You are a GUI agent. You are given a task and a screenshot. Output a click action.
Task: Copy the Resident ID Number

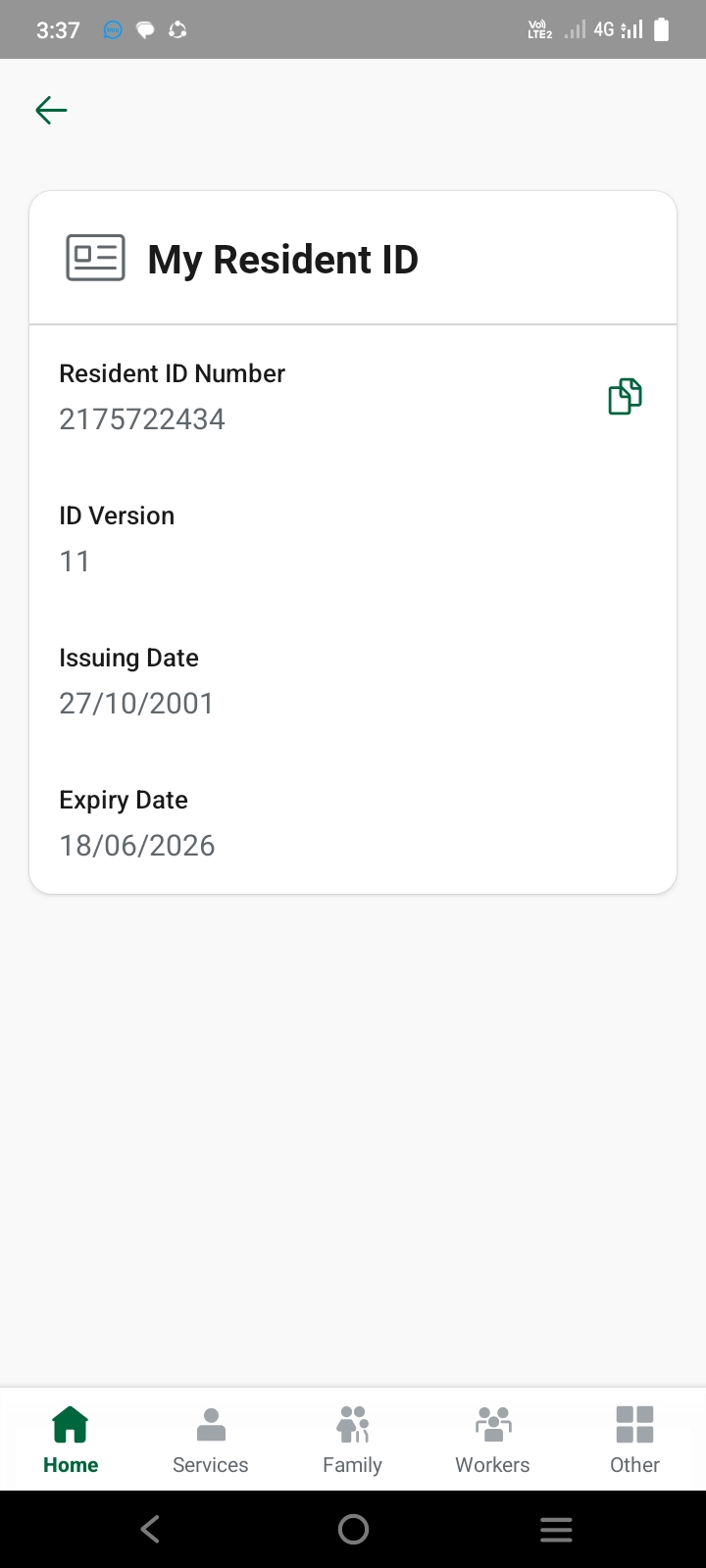coord(625,397)
